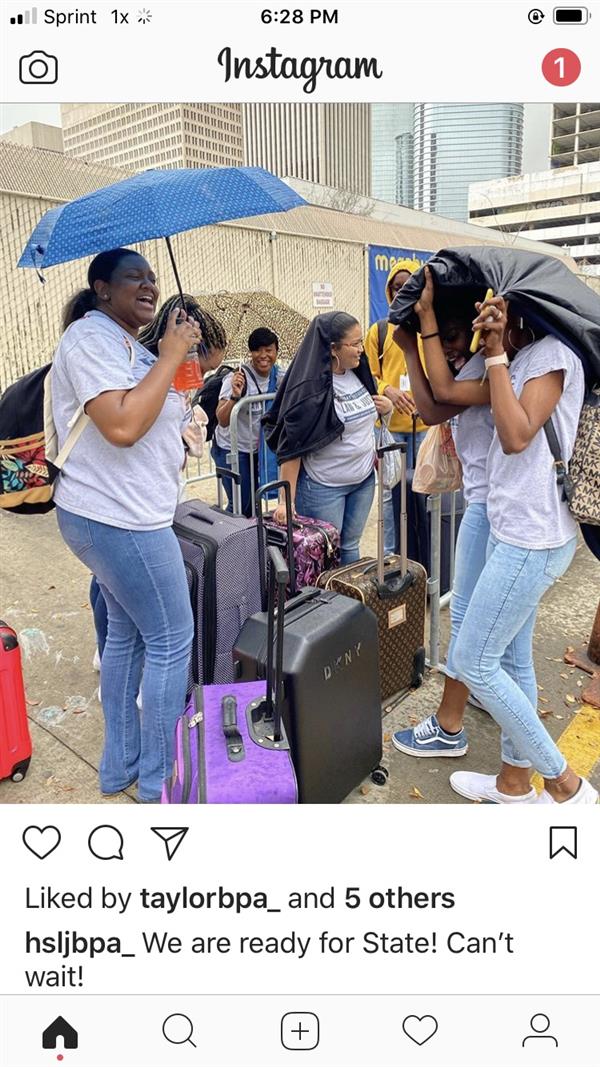Open the hsljbpa_ profile from caption
This screenshot has width=600, height=1067.
[x=79, y=943]
